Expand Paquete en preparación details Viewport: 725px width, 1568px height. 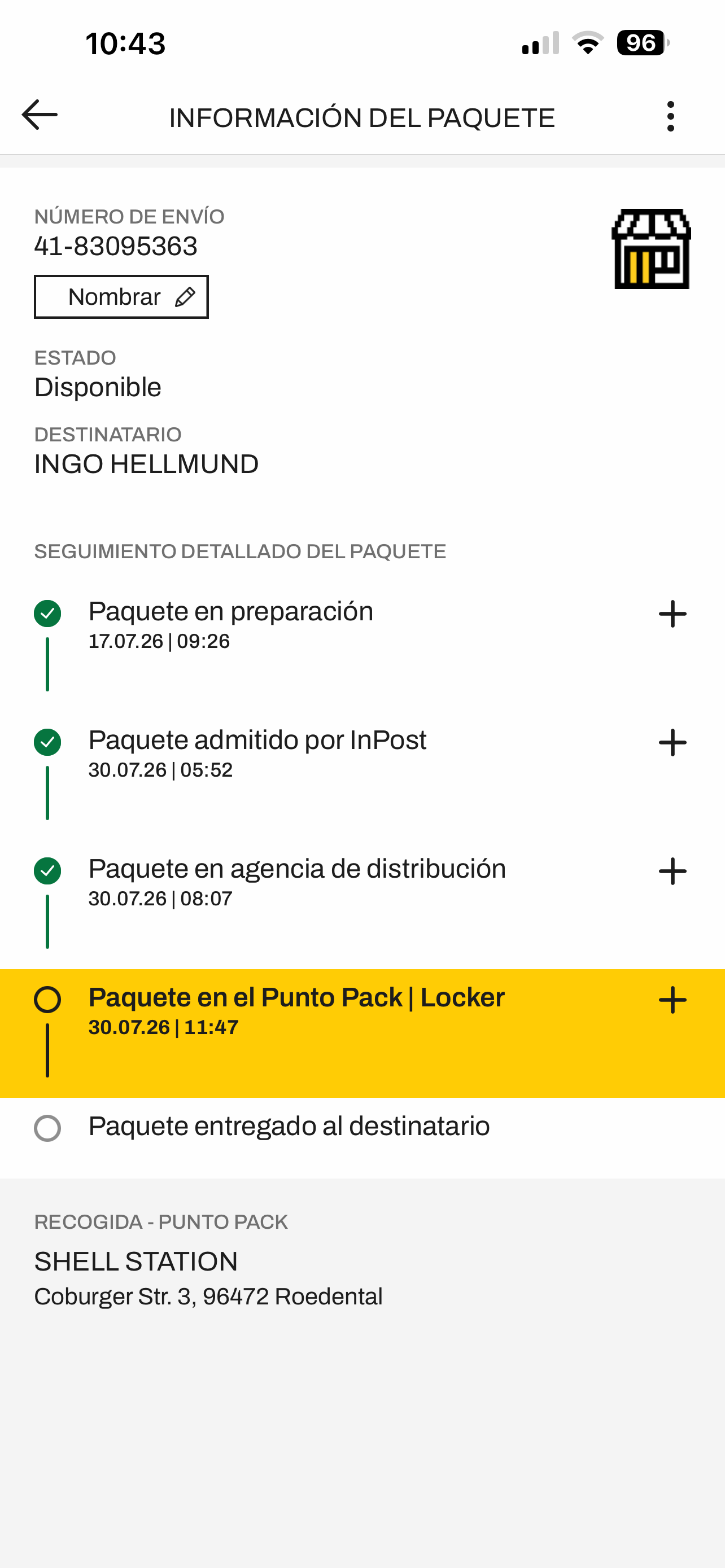pos(672,614)
